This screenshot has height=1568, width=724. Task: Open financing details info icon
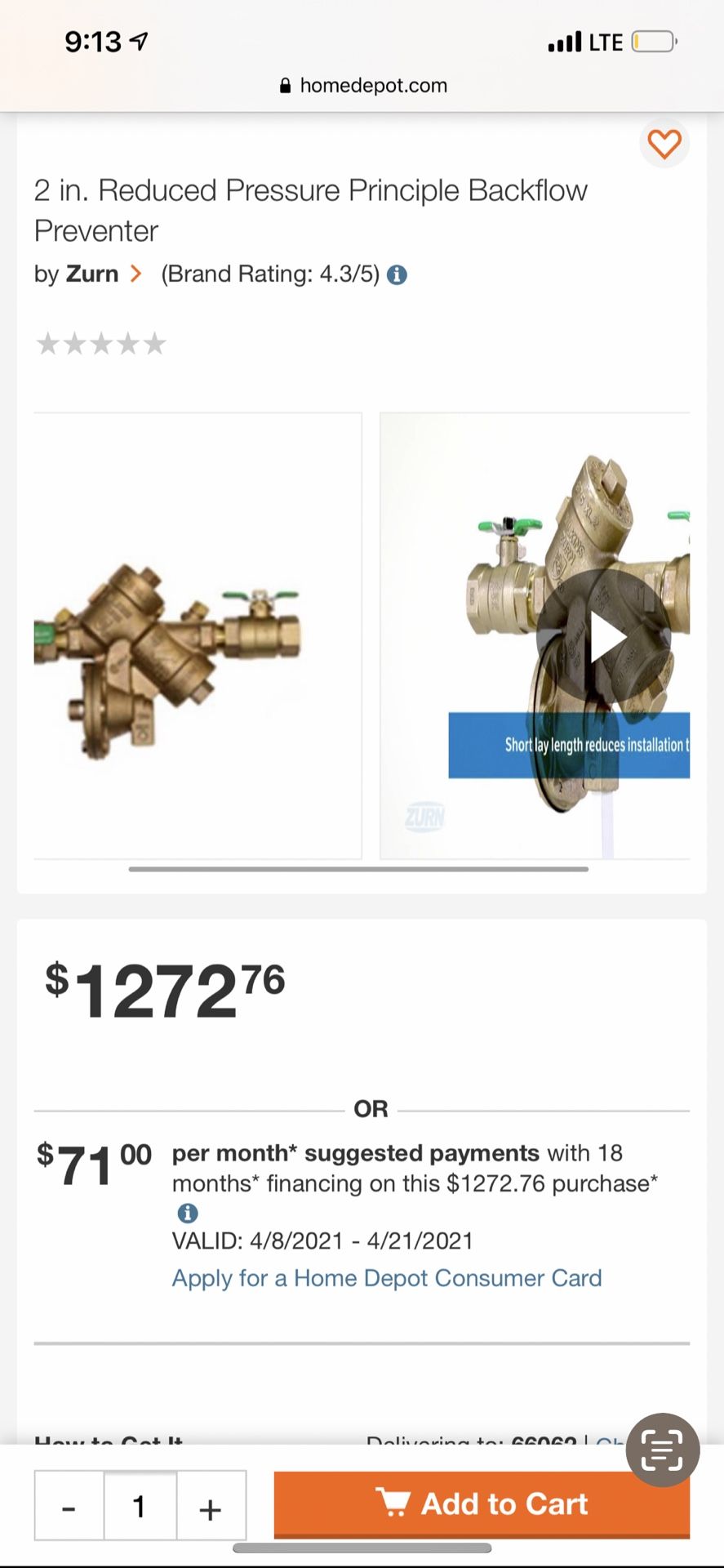click(x=187, y=1212)
